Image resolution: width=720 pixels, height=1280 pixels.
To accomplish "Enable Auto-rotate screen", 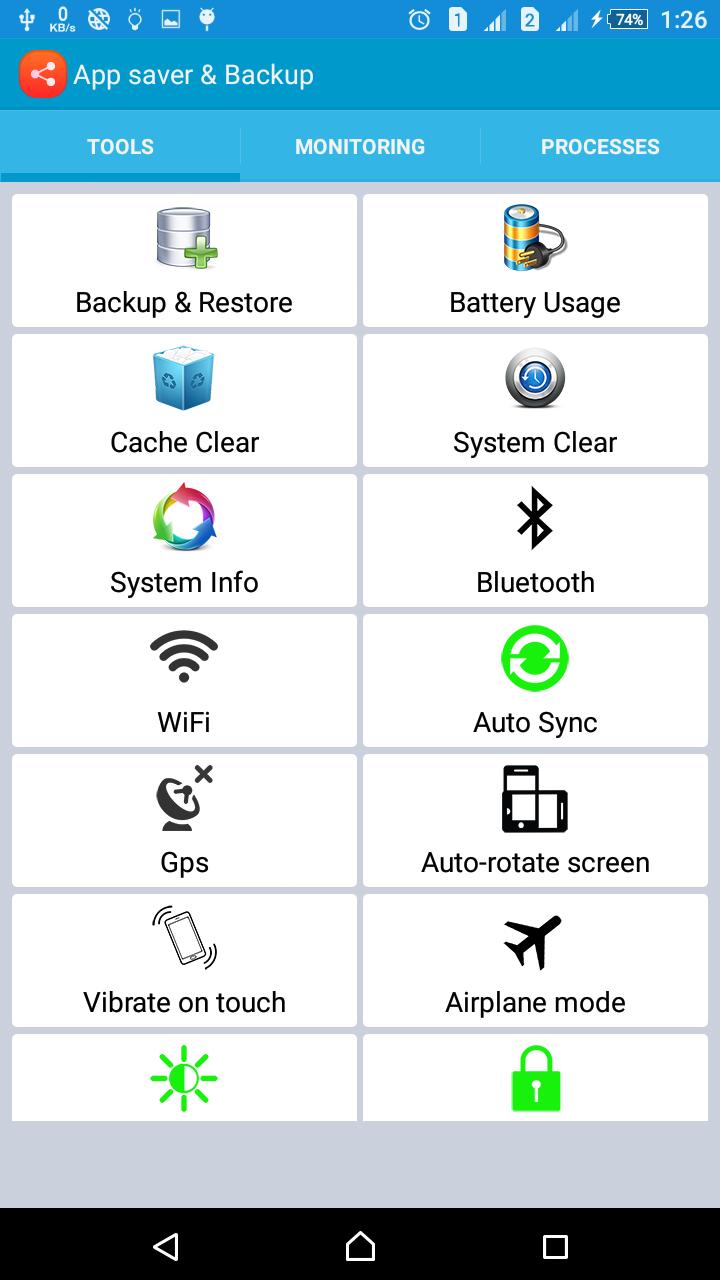I will (535, 820).
